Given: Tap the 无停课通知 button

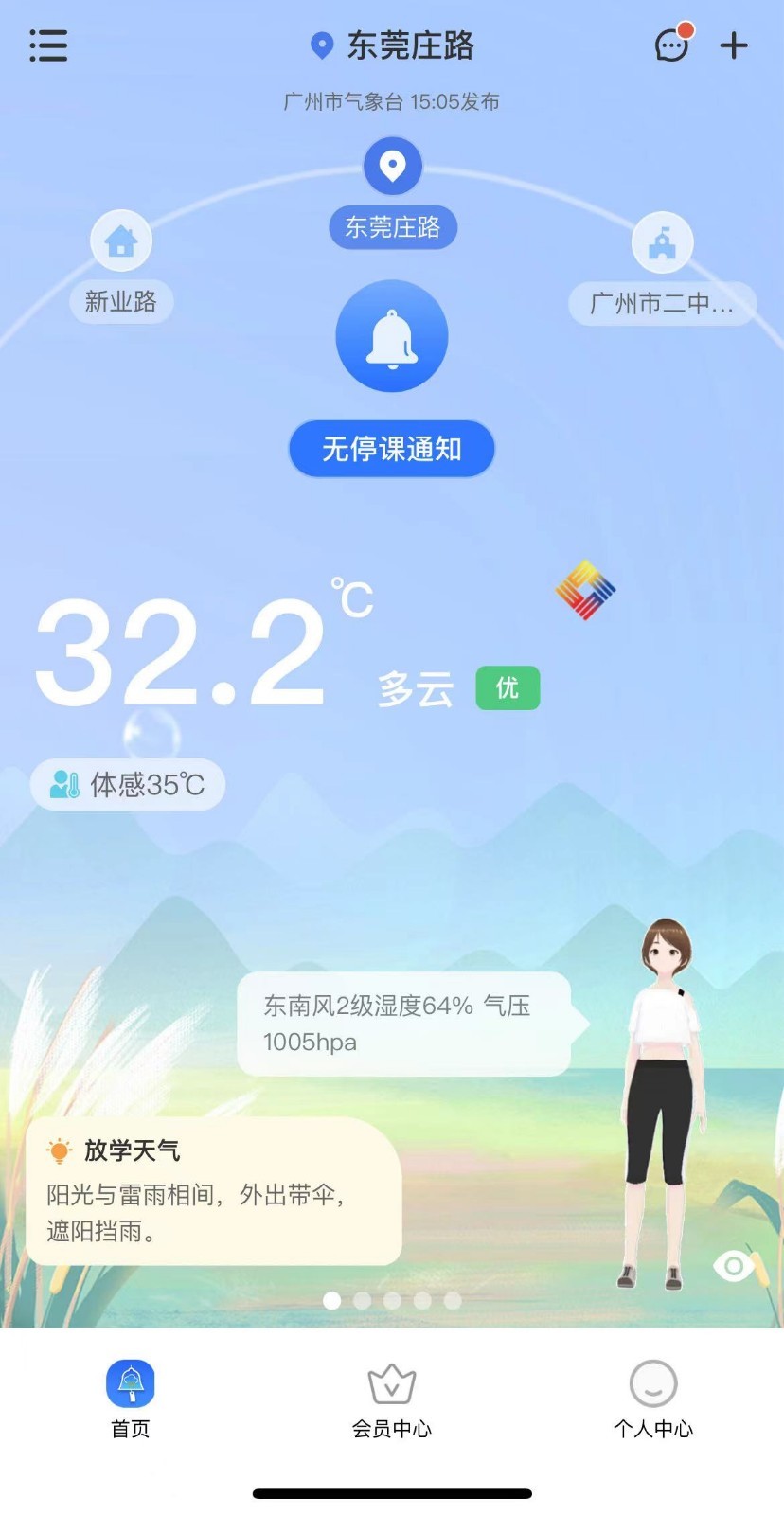Looking at the screenshot, I should coord(391,449).
